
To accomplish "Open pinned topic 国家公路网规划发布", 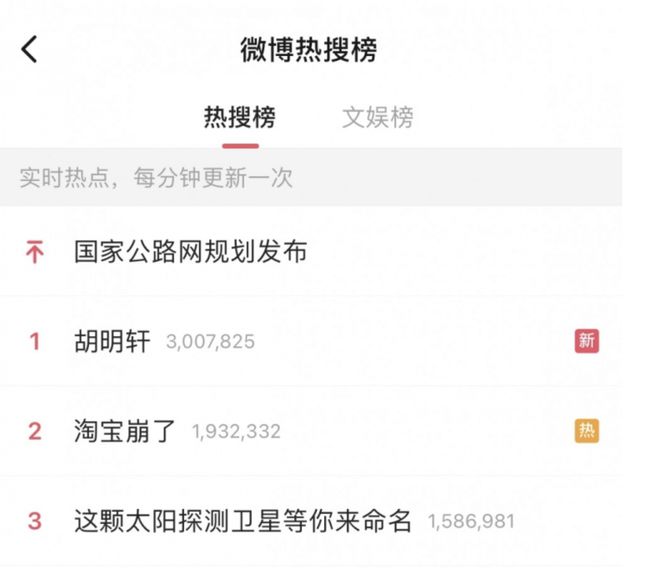I will tap(190, 252).
